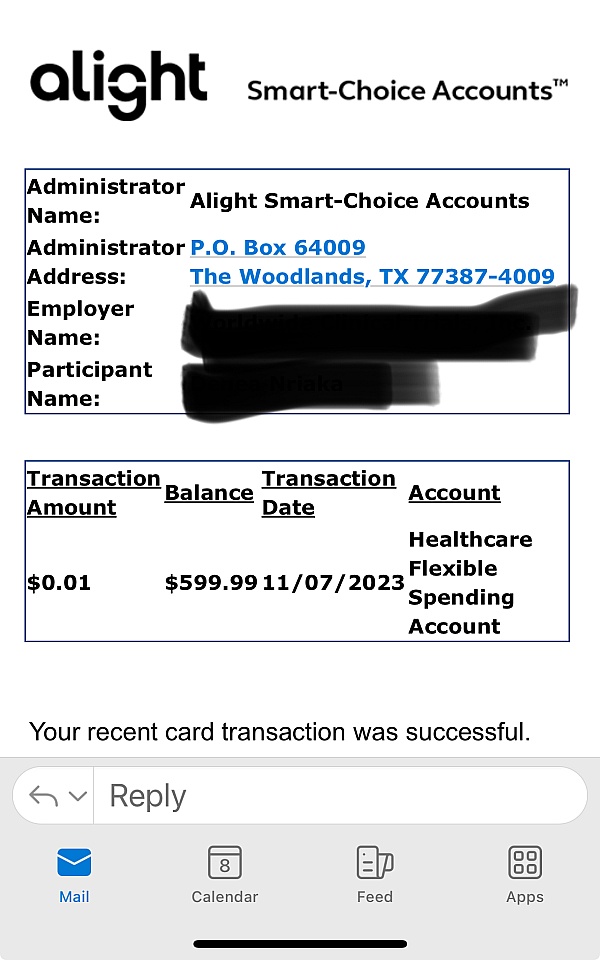Viewport: 600px width, 960px height.
Task: Go to the Apps tab
Action: 525,875
